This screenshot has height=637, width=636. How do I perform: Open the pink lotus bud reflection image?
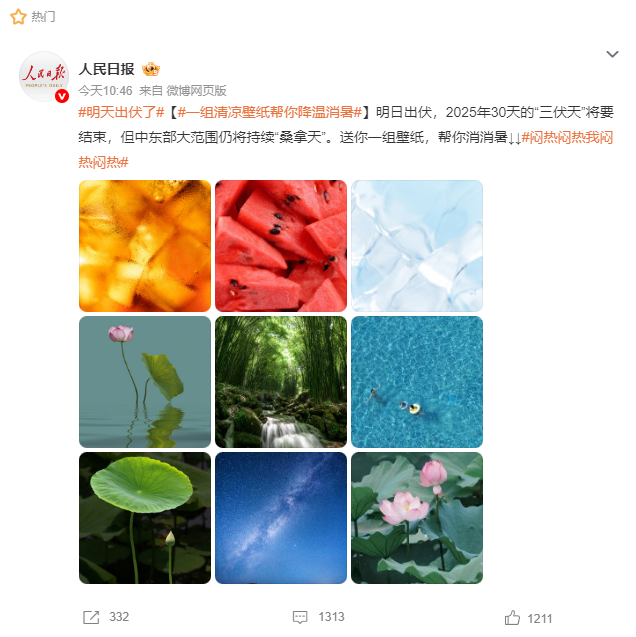[x=145, y=382]
